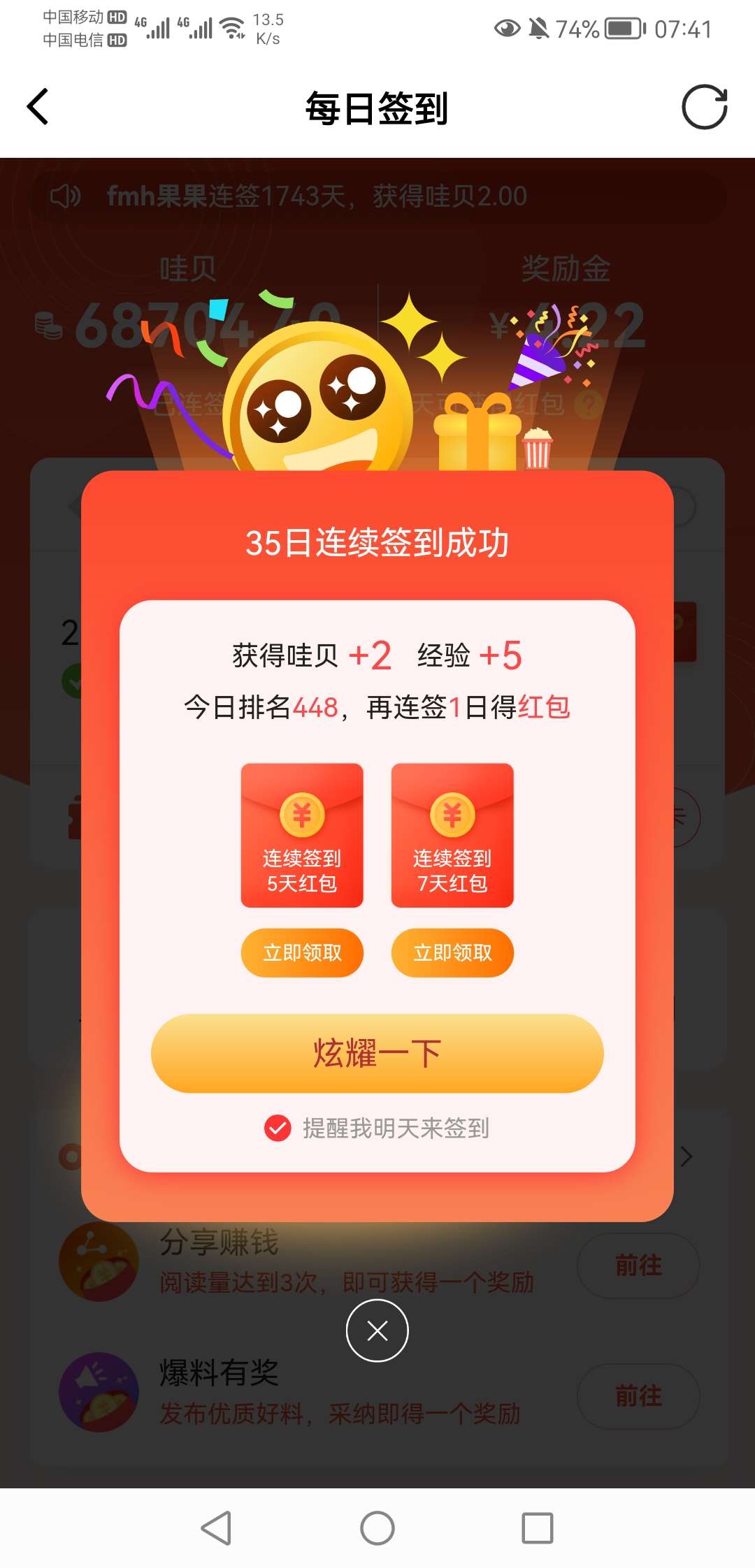Image resolution: width=755 pixels, height=1568 pixels.
Task: Open the 连续签到5天红包 card
Action: [302, 835]
